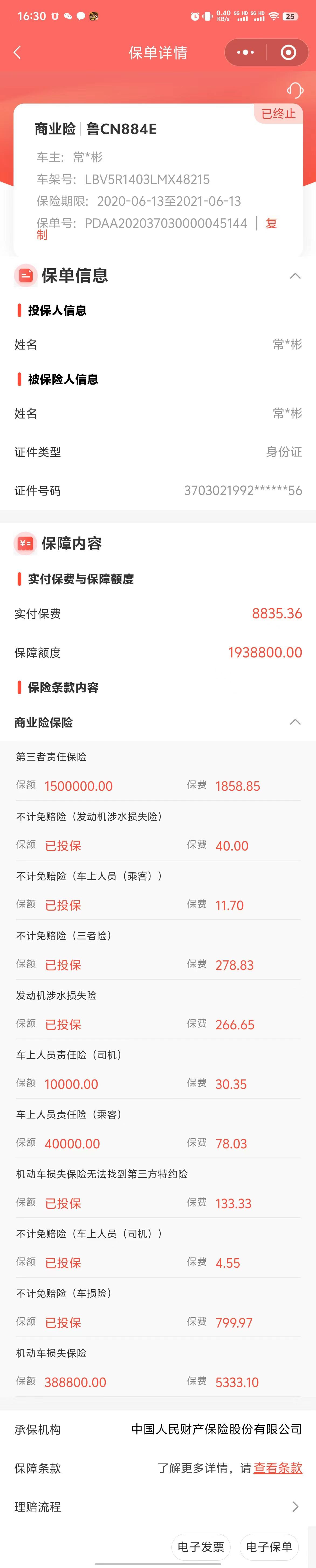Open the 理赔流程 row

158,1507
